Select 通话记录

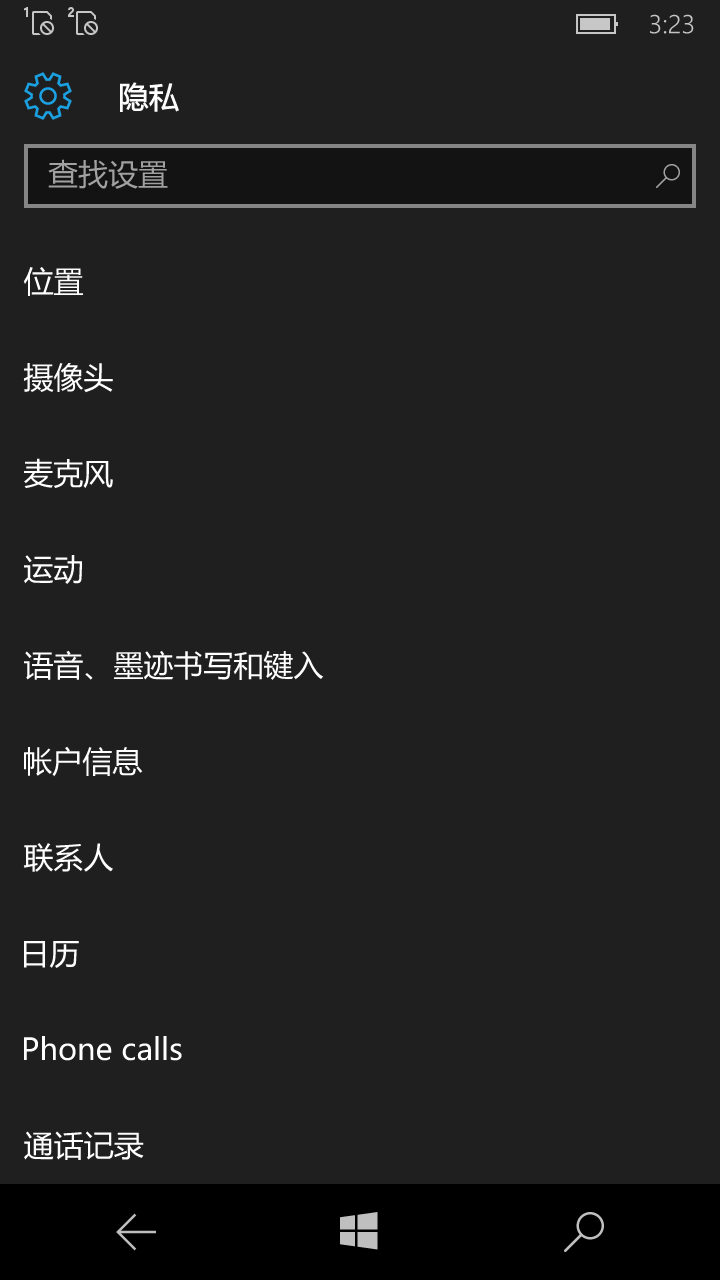360,1146
